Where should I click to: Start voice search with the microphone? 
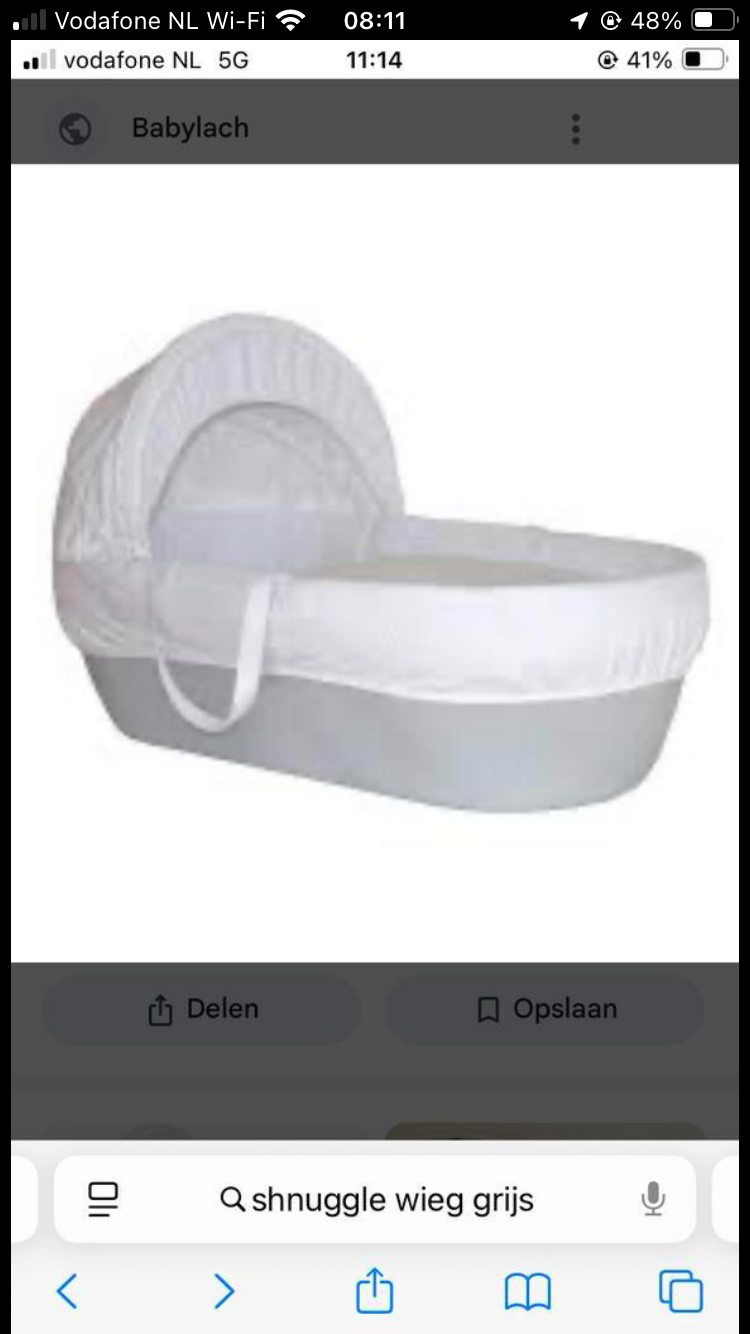click(x=653, y=1199)
